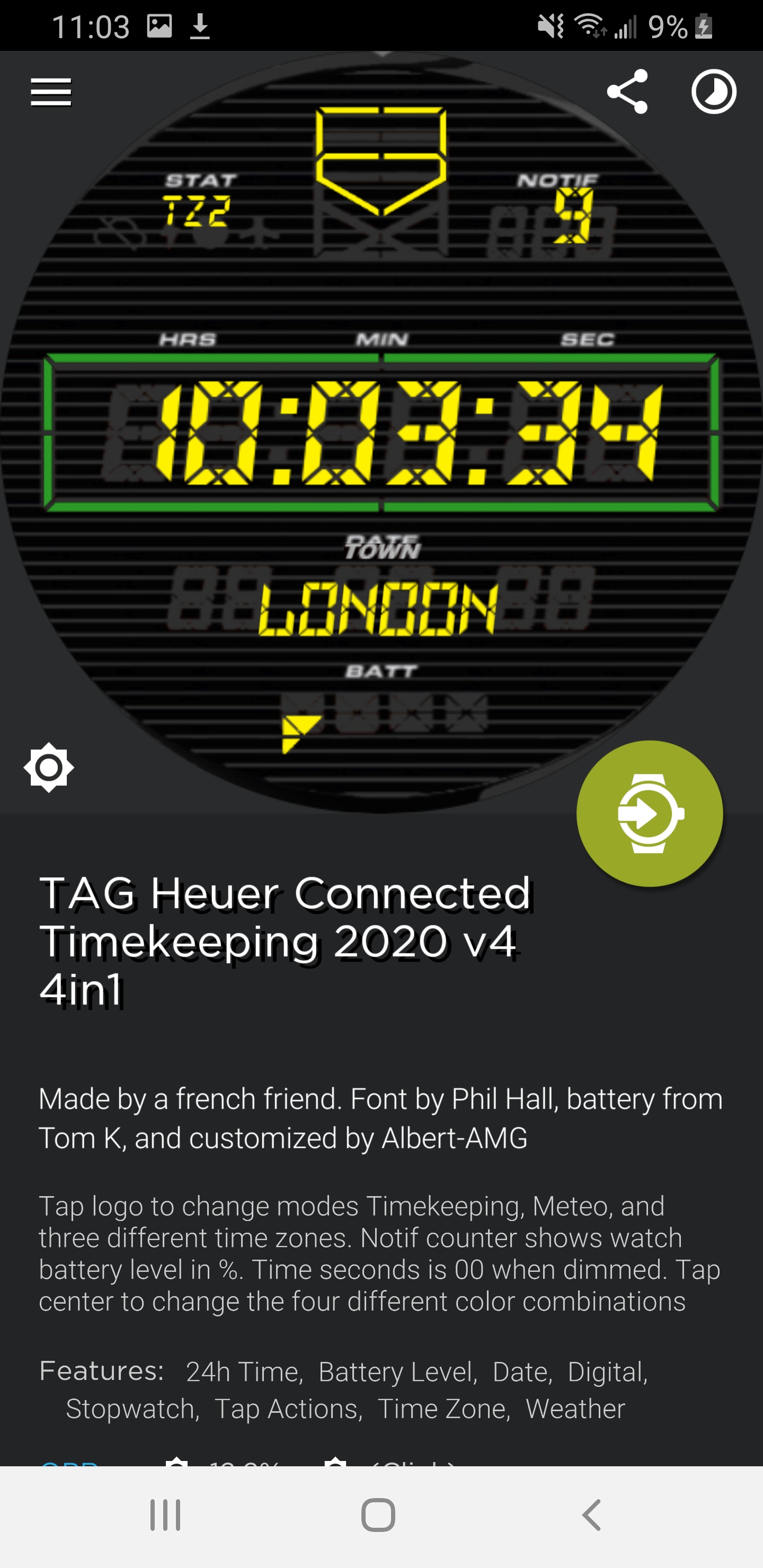Tap the brightness icon beside the watch preview

(49, 767)
